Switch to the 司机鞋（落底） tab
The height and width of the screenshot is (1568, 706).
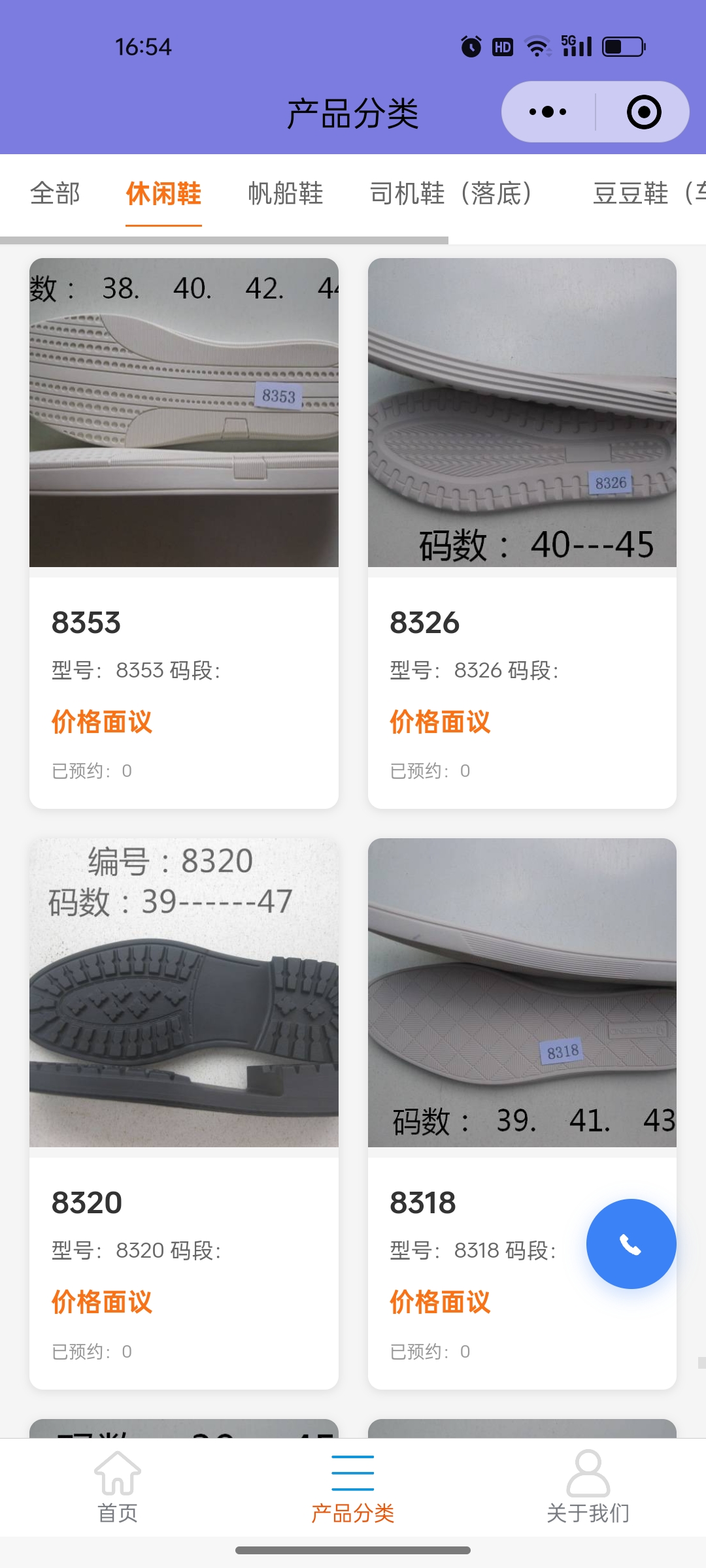coord(451,194)
